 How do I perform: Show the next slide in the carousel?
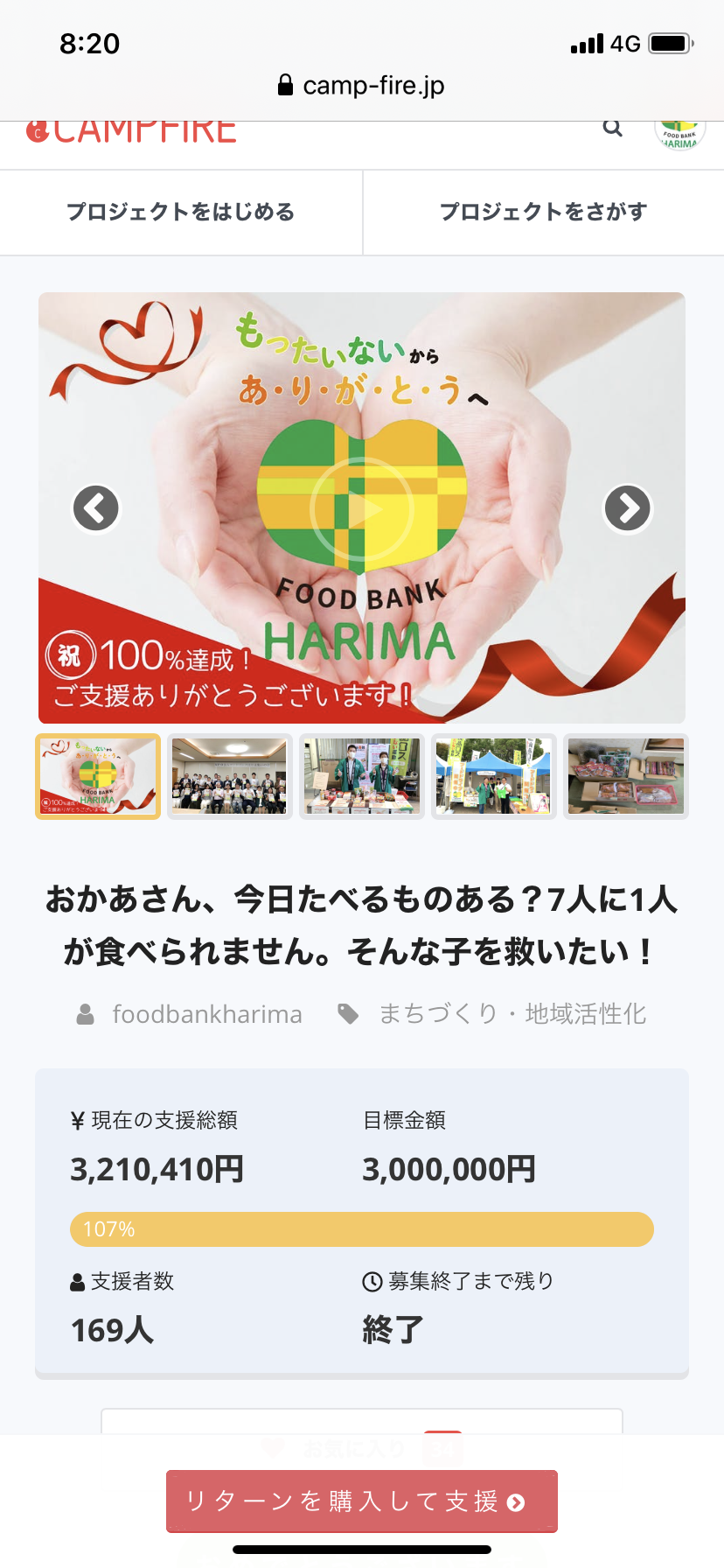tap(628, 508)
